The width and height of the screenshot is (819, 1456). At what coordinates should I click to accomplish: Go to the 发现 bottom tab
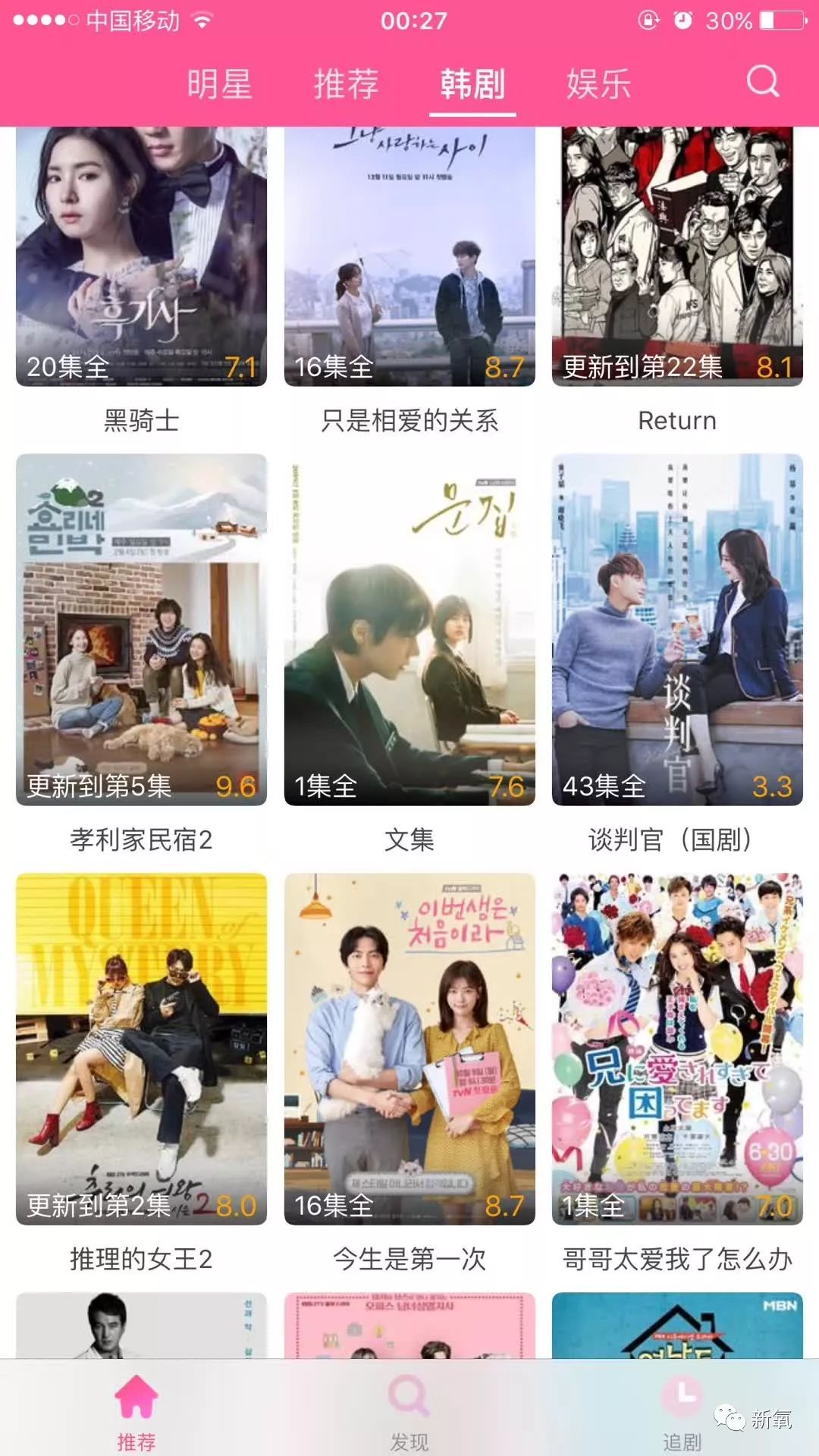(409, 1412)
